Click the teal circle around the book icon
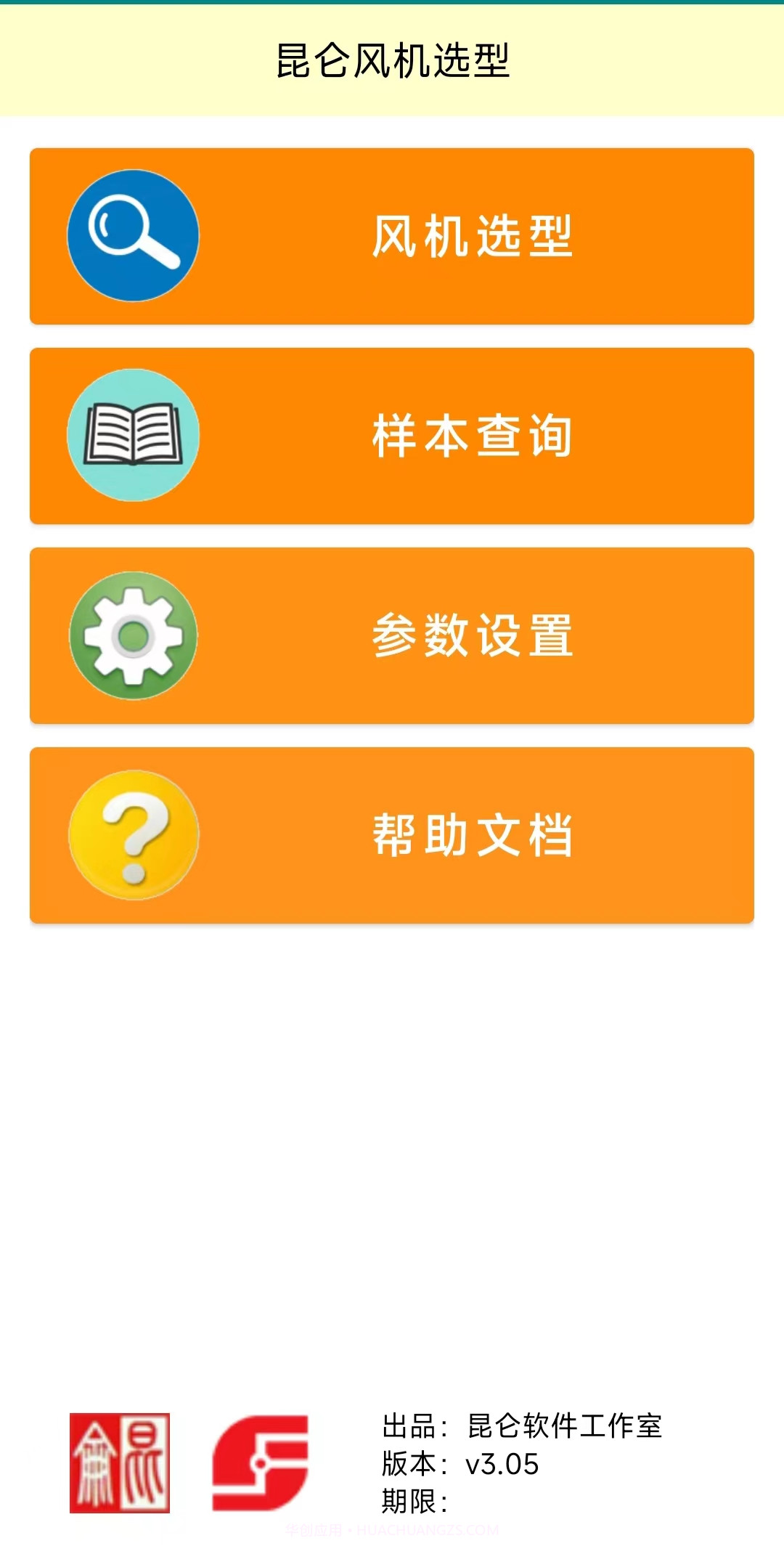784x1546 pixels. pyautogui.click(x=134, y=434)
